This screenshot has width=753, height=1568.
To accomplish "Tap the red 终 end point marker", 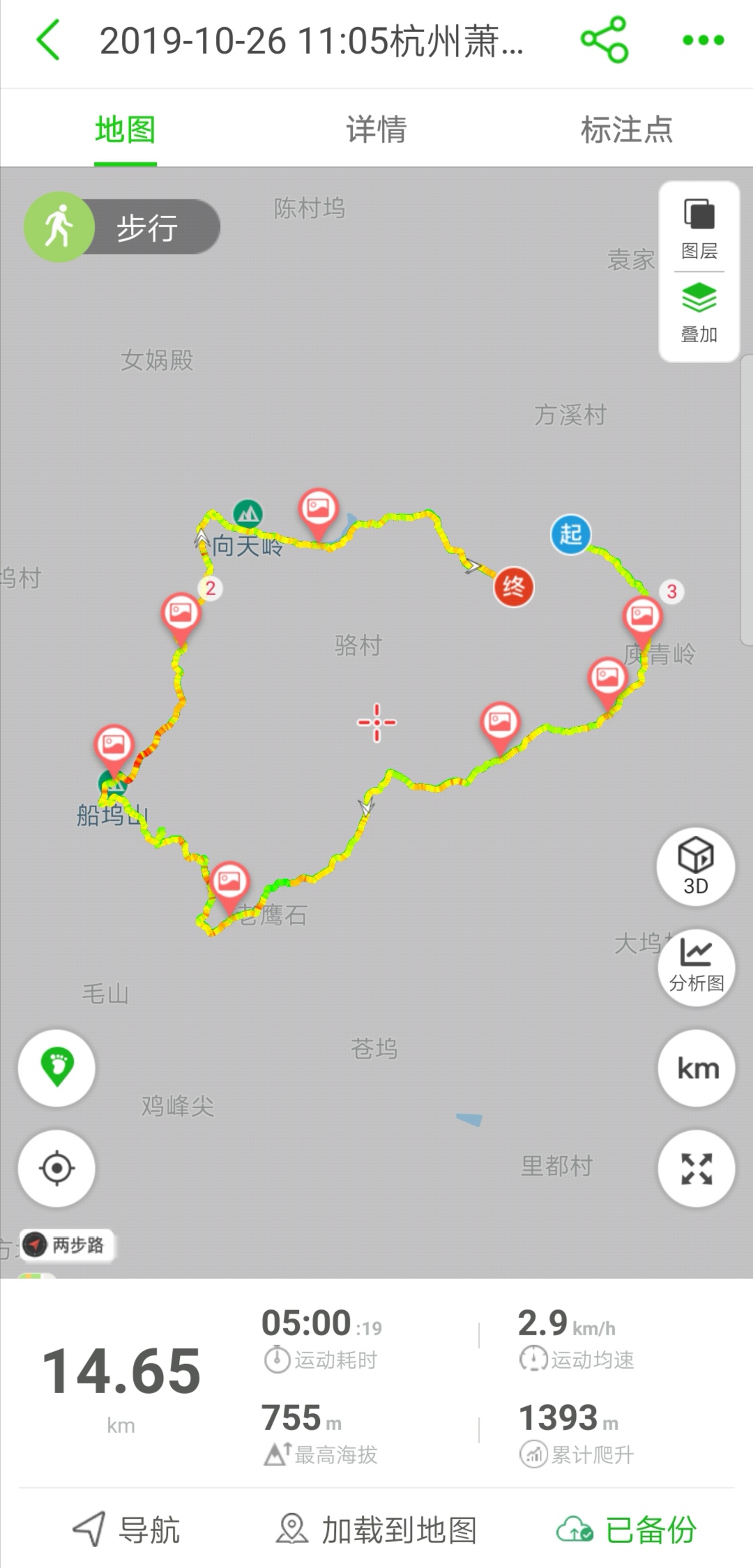I will (x=513, y=587).
